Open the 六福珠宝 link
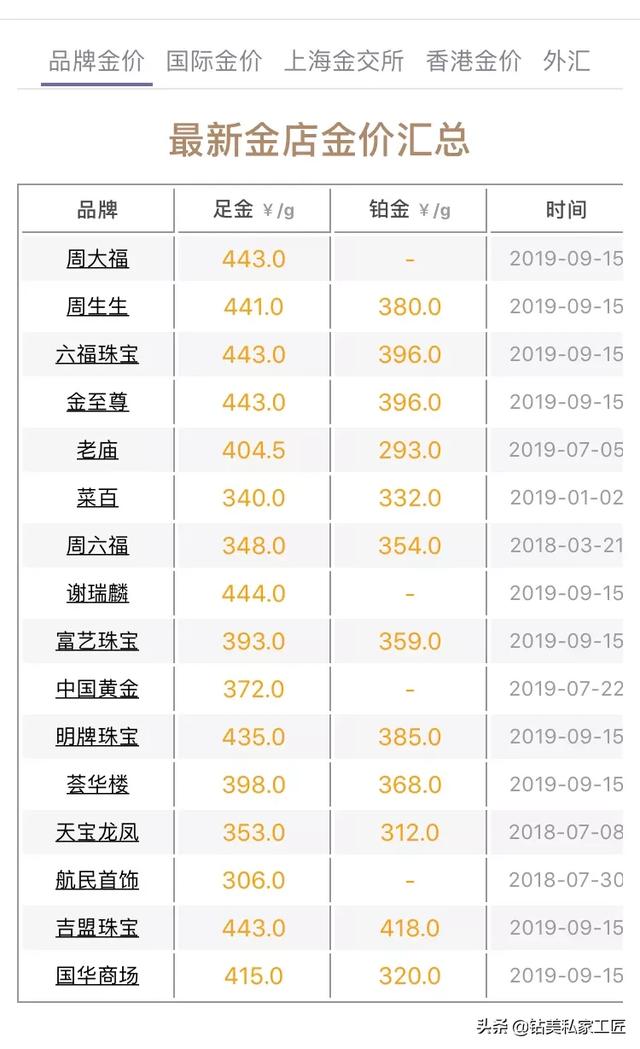This screenshot has width=640, height=1049. pyautogui.click(x=97, y=355)
